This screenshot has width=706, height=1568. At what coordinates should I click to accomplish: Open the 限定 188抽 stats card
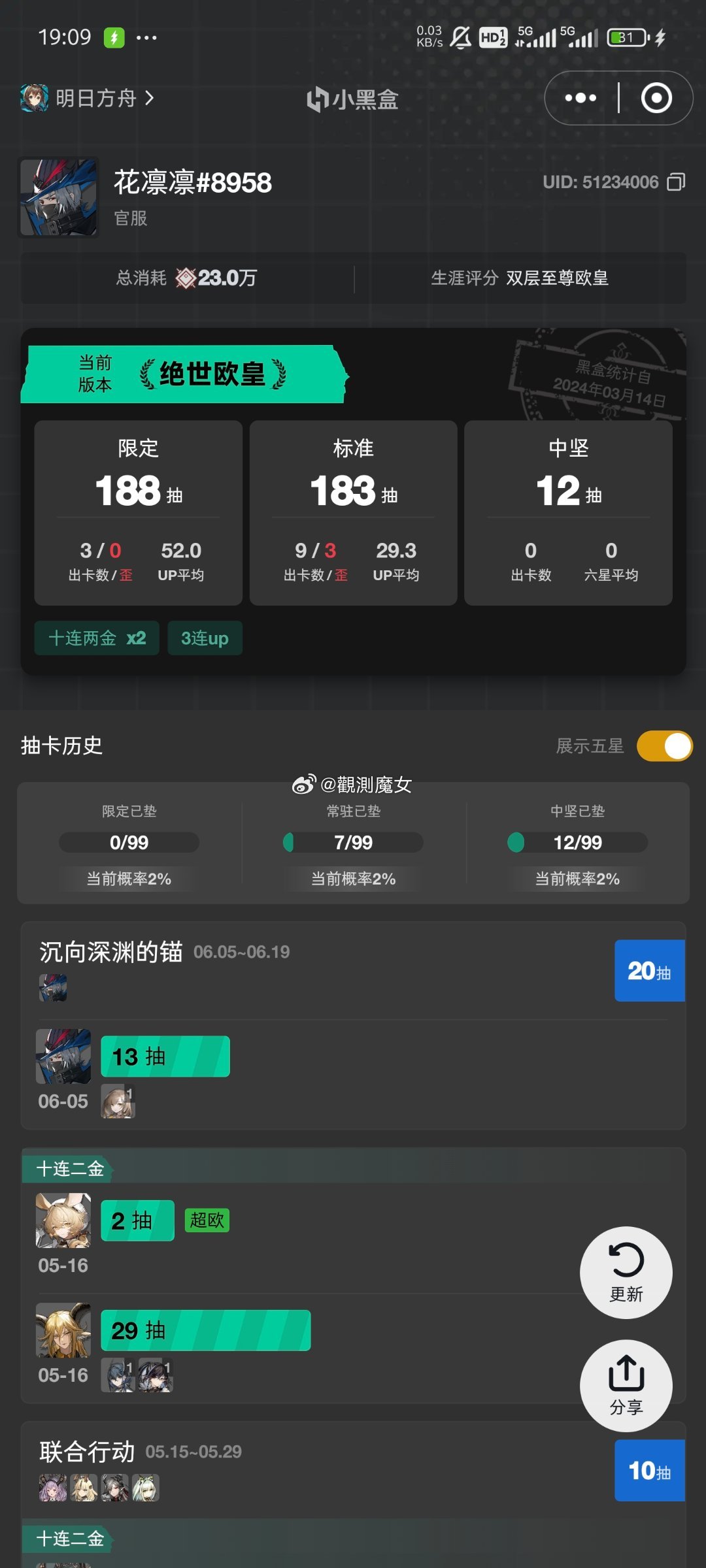pos(138,512)
